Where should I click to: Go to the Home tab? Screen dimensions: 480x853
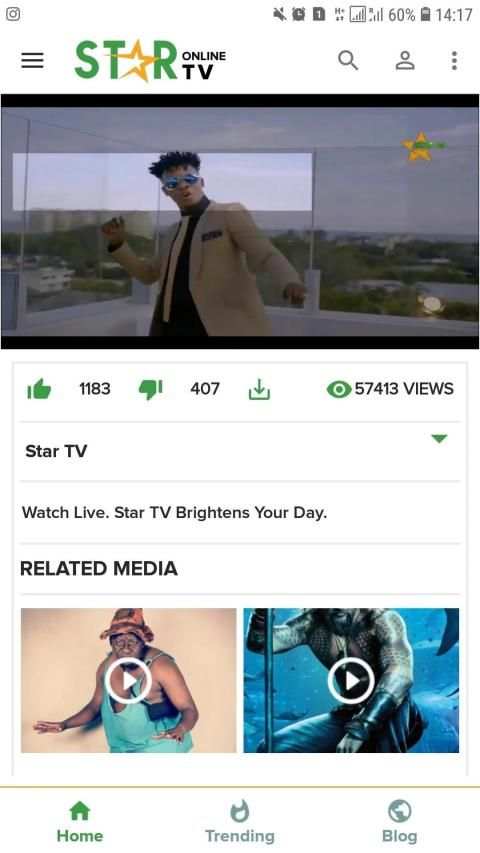(x=80, y=822)
